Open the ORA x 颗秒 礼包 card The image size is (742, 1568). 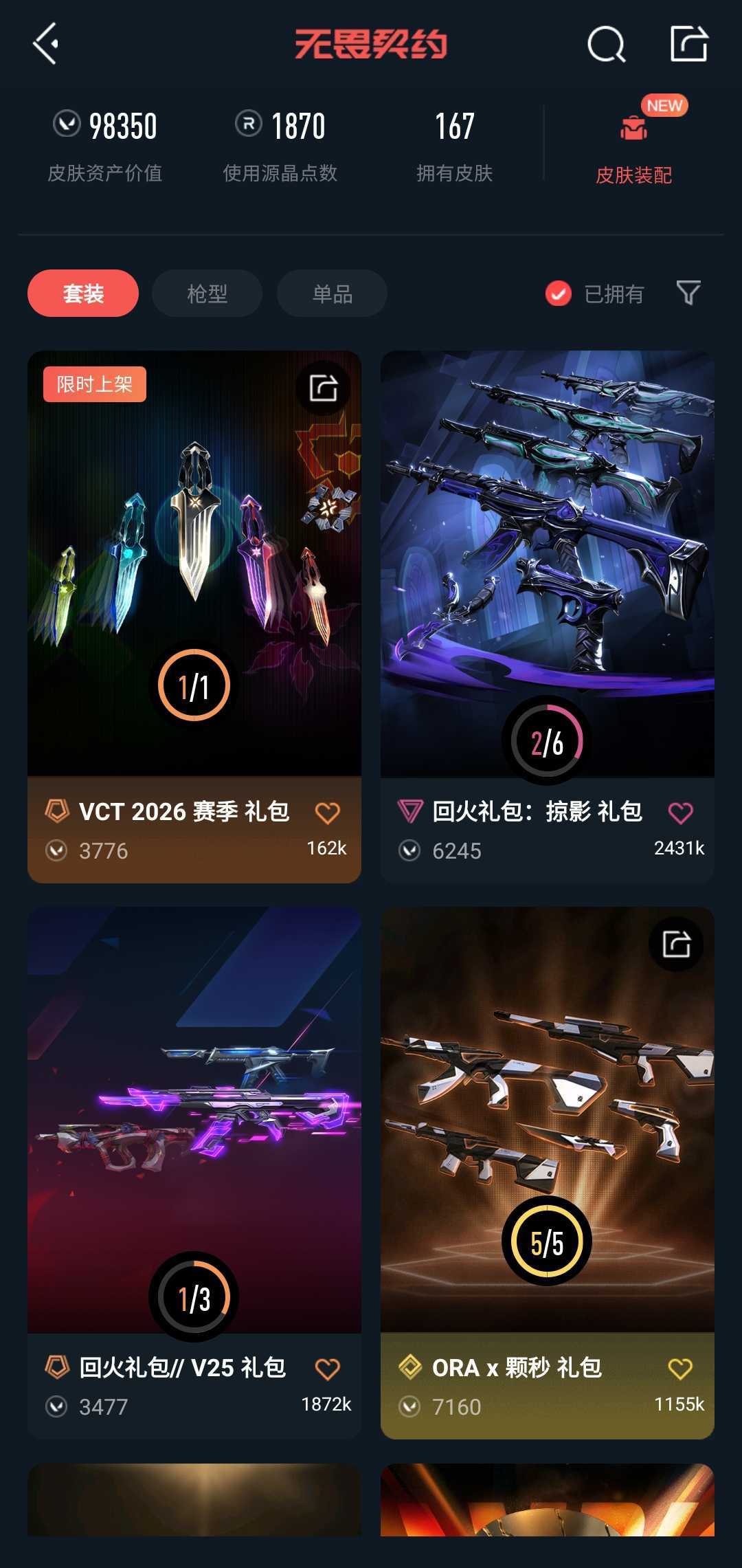coord(547,1120)
